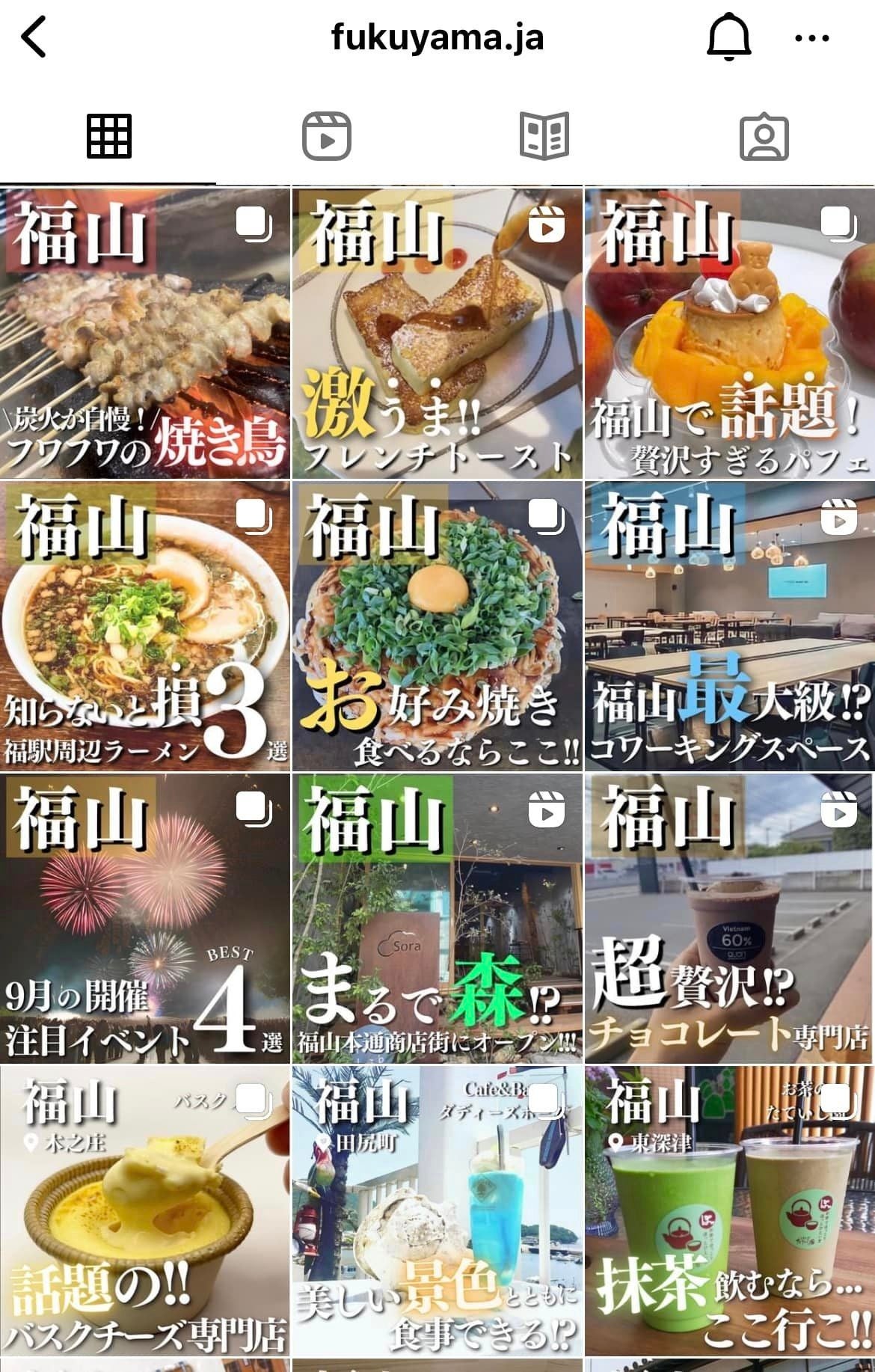Switch to the guides tab
This screenshot has width=875, height=1372.
(x=544, y=136)
